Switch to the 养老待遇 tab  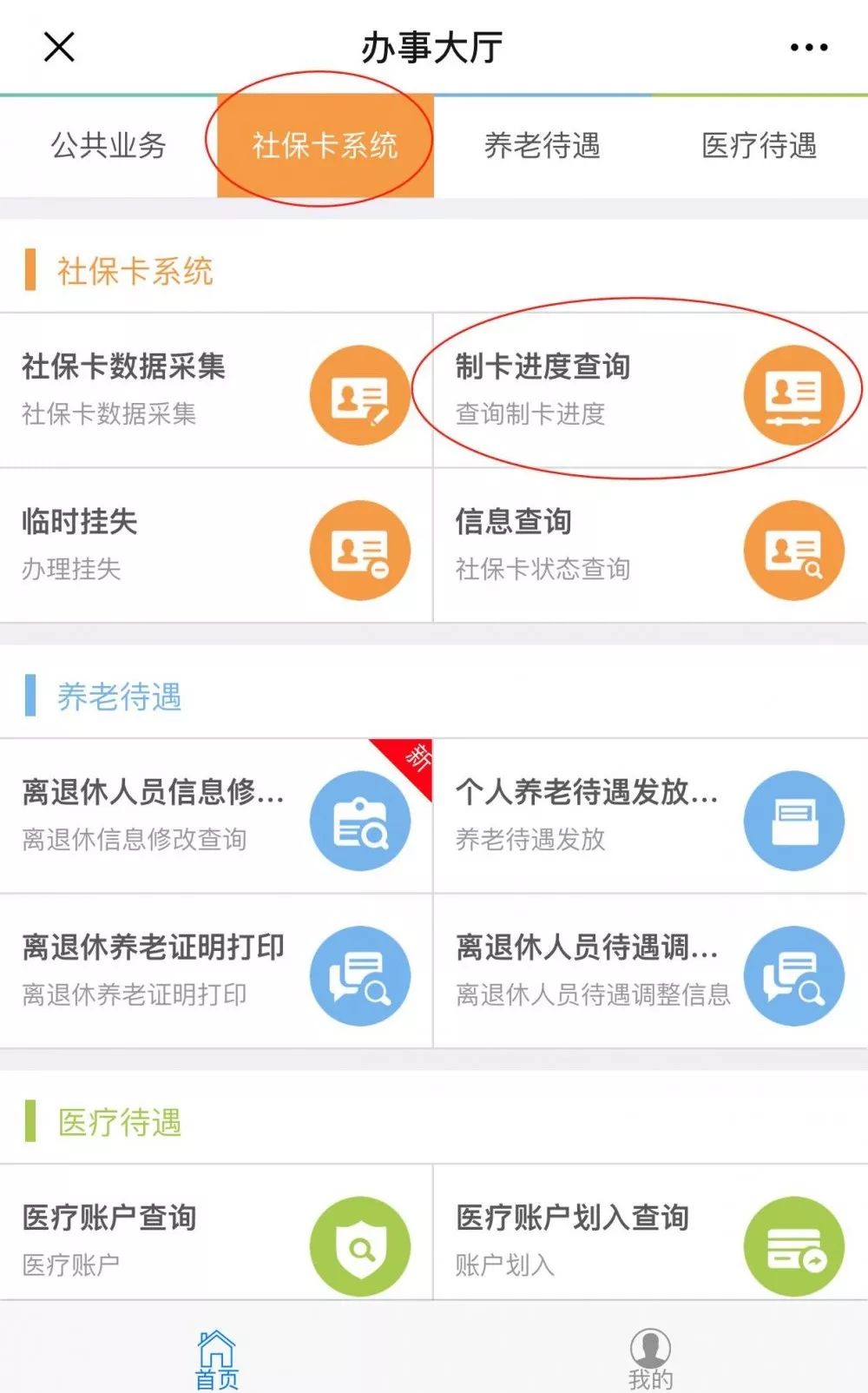click(x=542, y=146)
